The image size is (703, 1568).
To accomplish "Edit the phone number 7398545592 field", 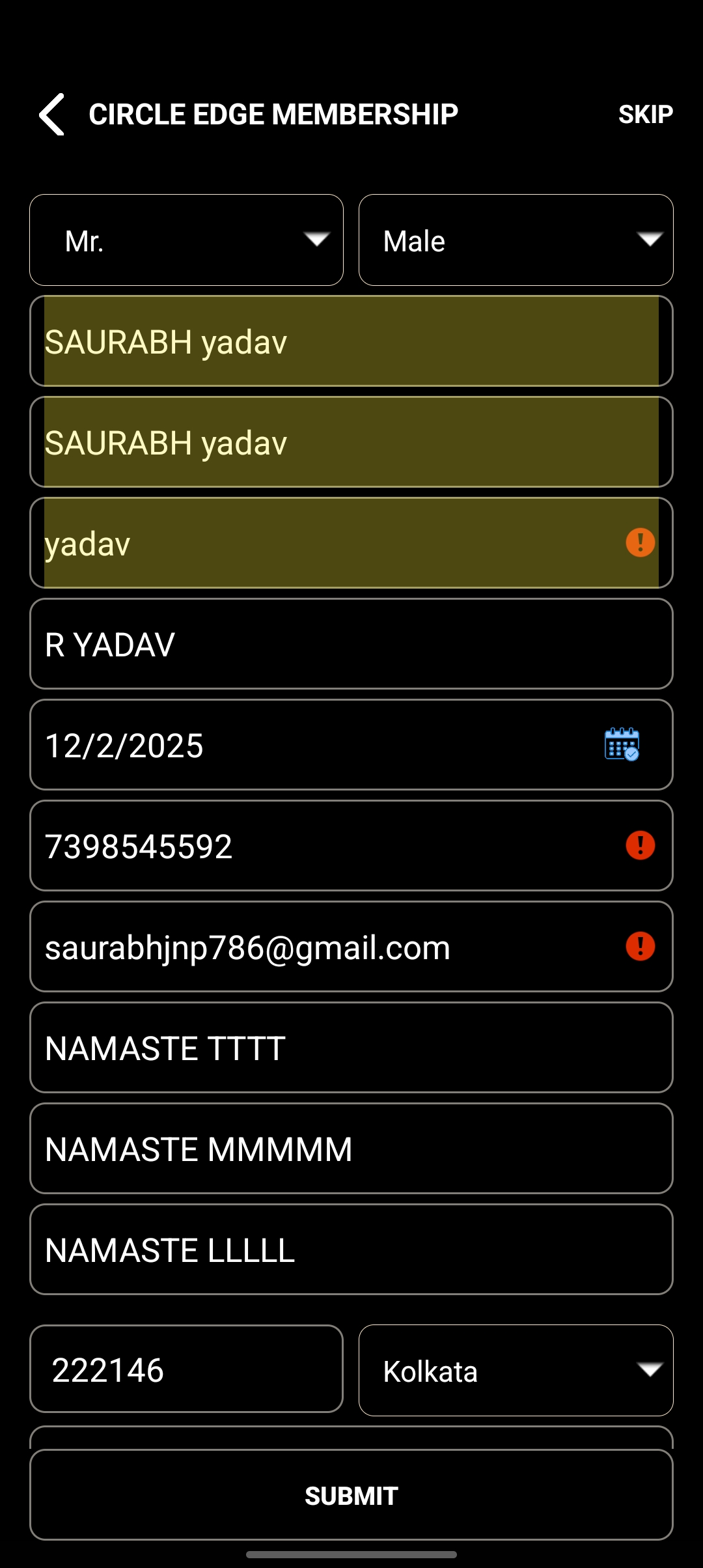I will point(351,846).
